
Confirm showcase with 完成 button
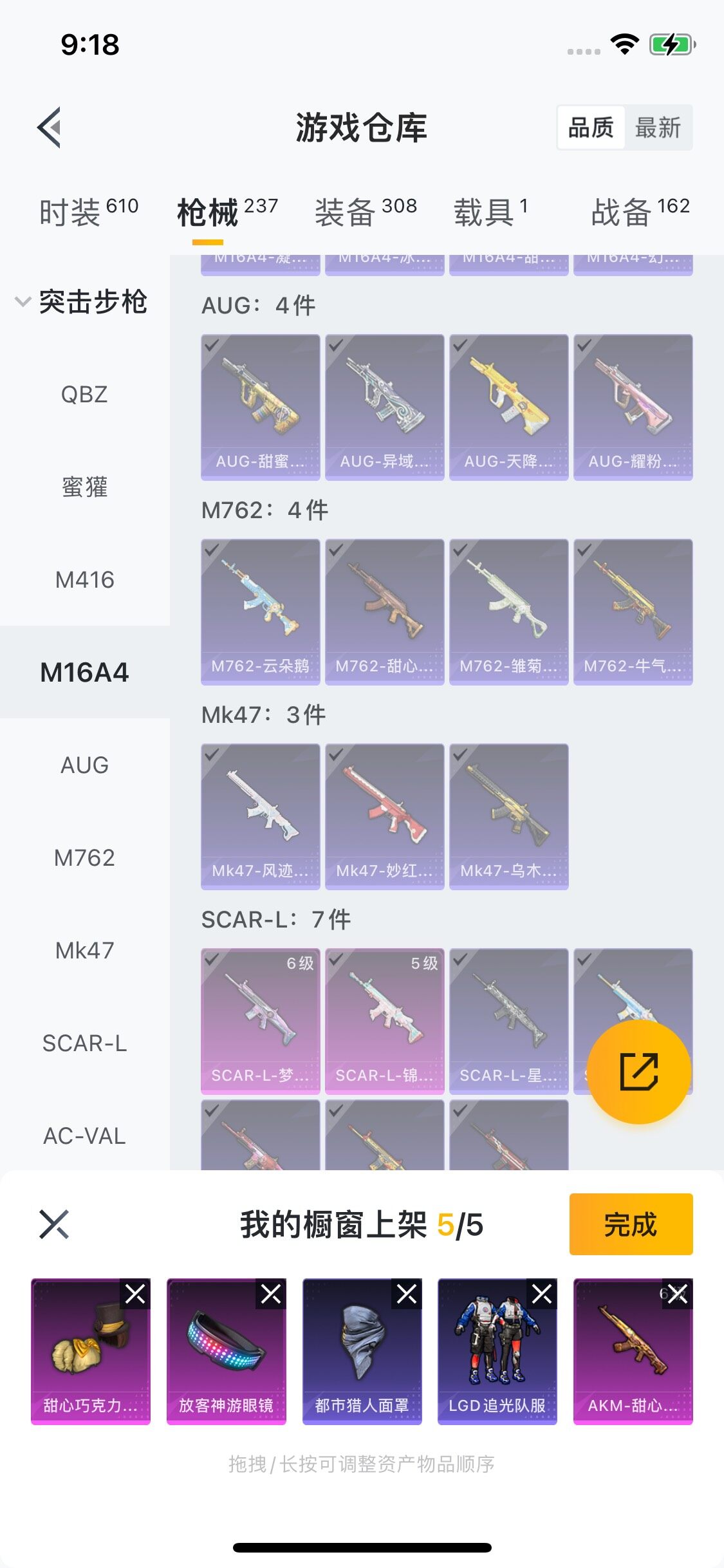(x=631, y=1224)
